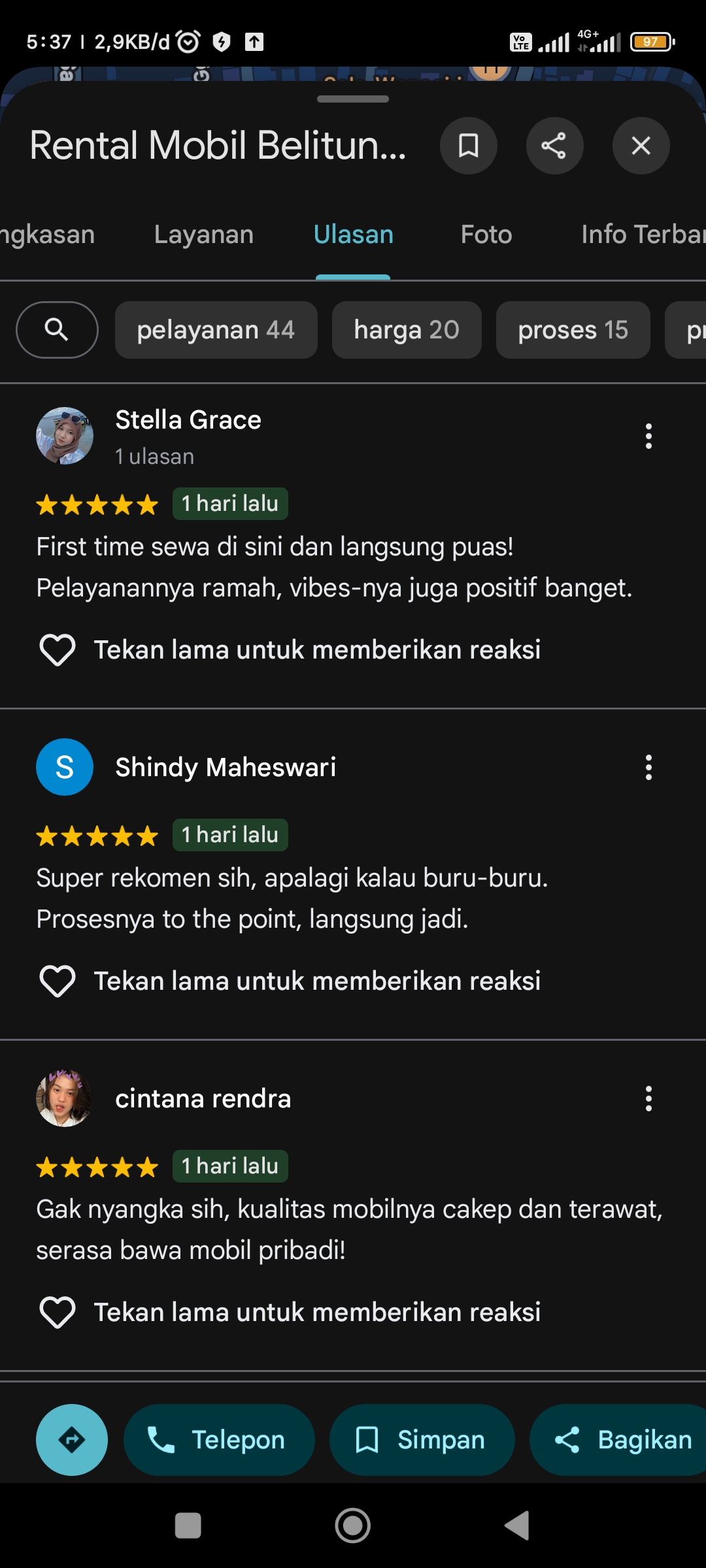Filter reviews by pelayanan chip

216,330
